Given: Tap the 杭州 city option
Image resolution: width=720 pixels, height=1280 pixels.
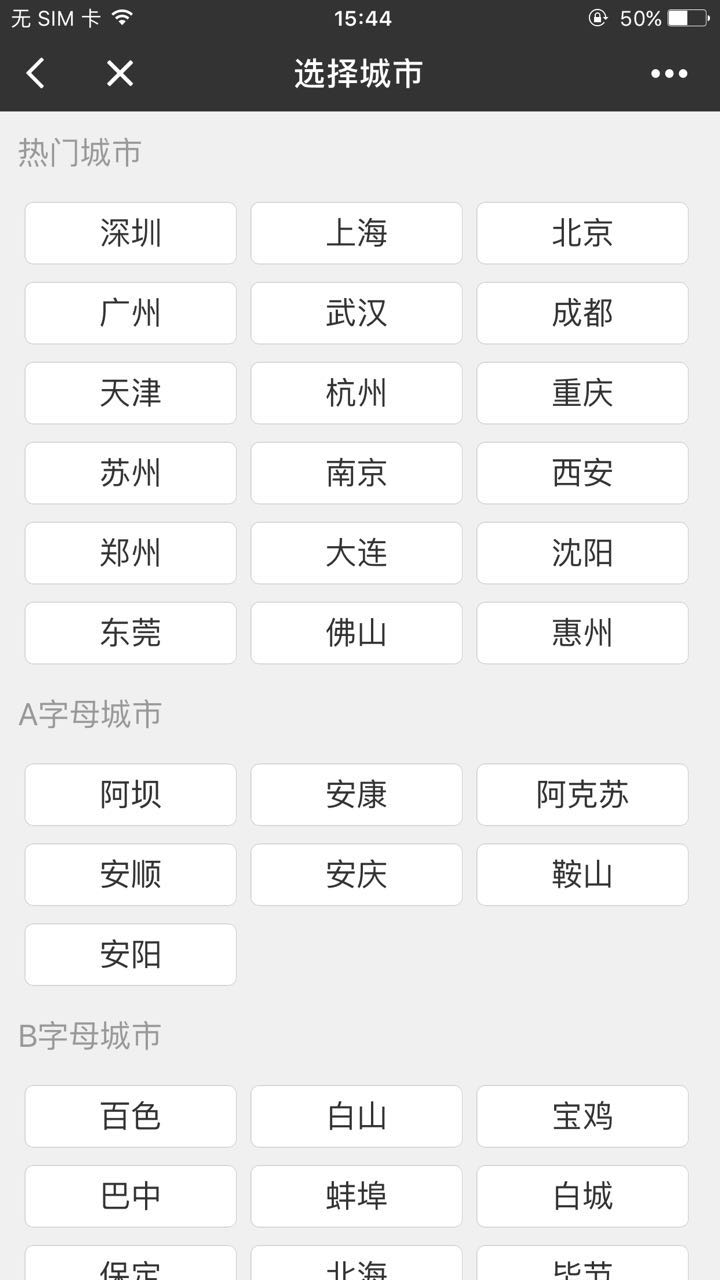Looking at the screenshot, I should (x=356, y=393).
